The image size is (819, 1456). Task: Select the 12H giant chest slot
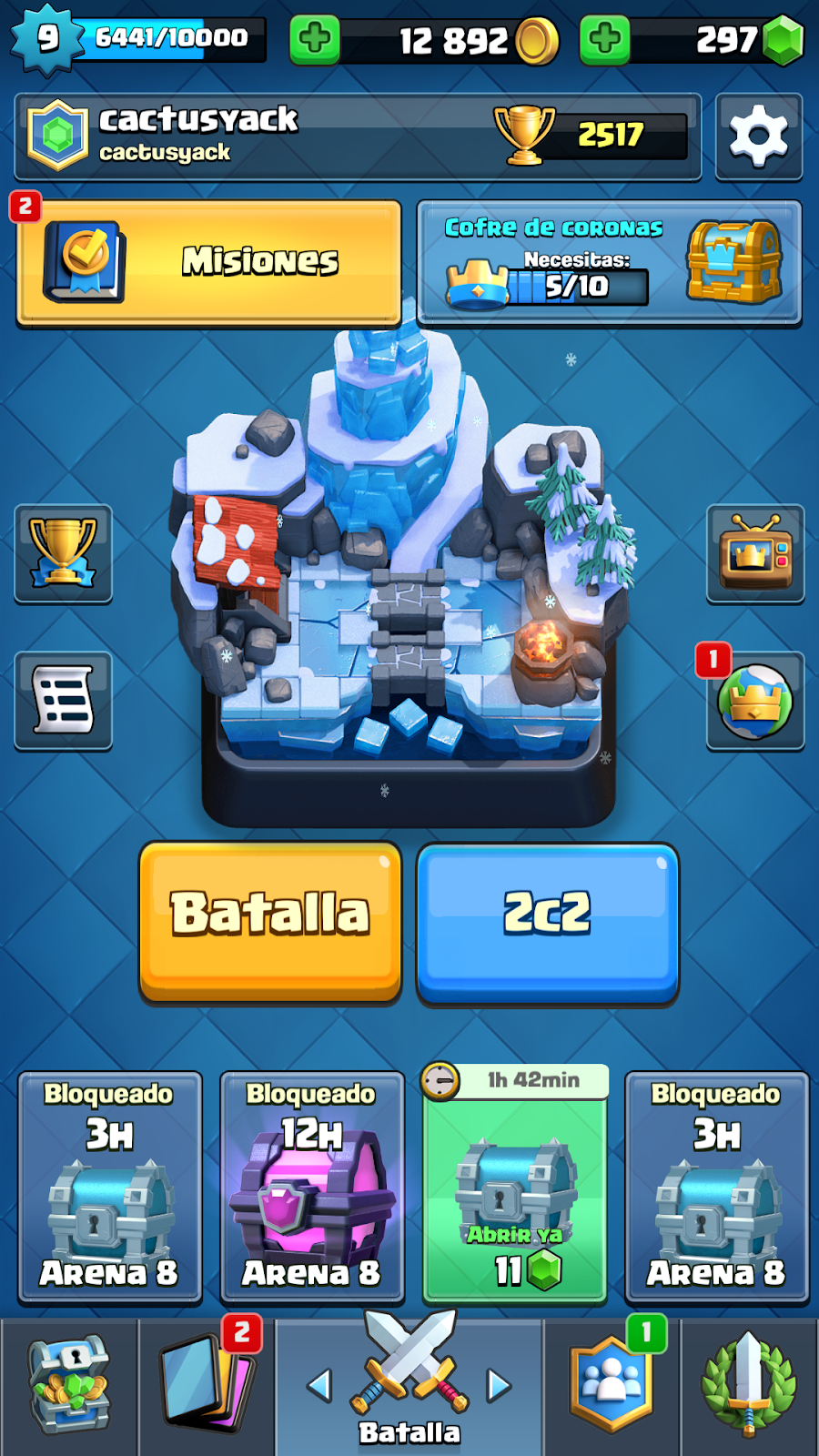tap(312, 1187)
